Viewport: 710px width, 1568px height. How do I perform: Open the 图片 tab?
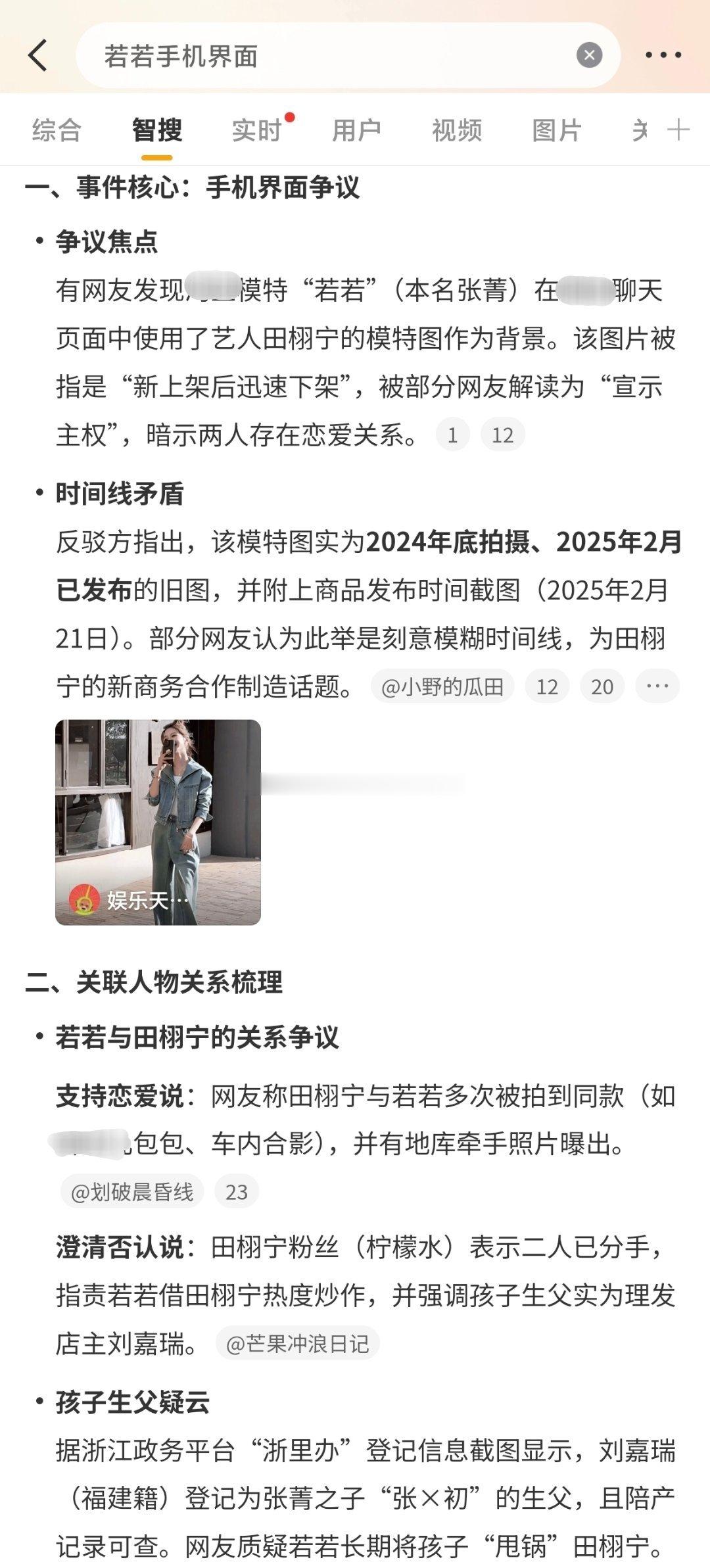pos(556,130)
